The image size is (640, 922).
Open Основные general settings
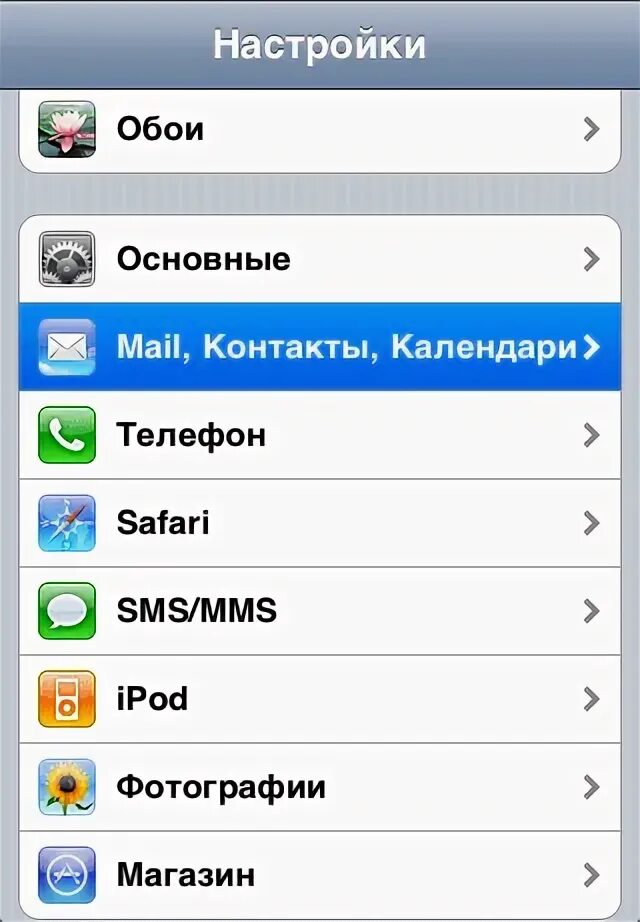click(x=320, y=259)
